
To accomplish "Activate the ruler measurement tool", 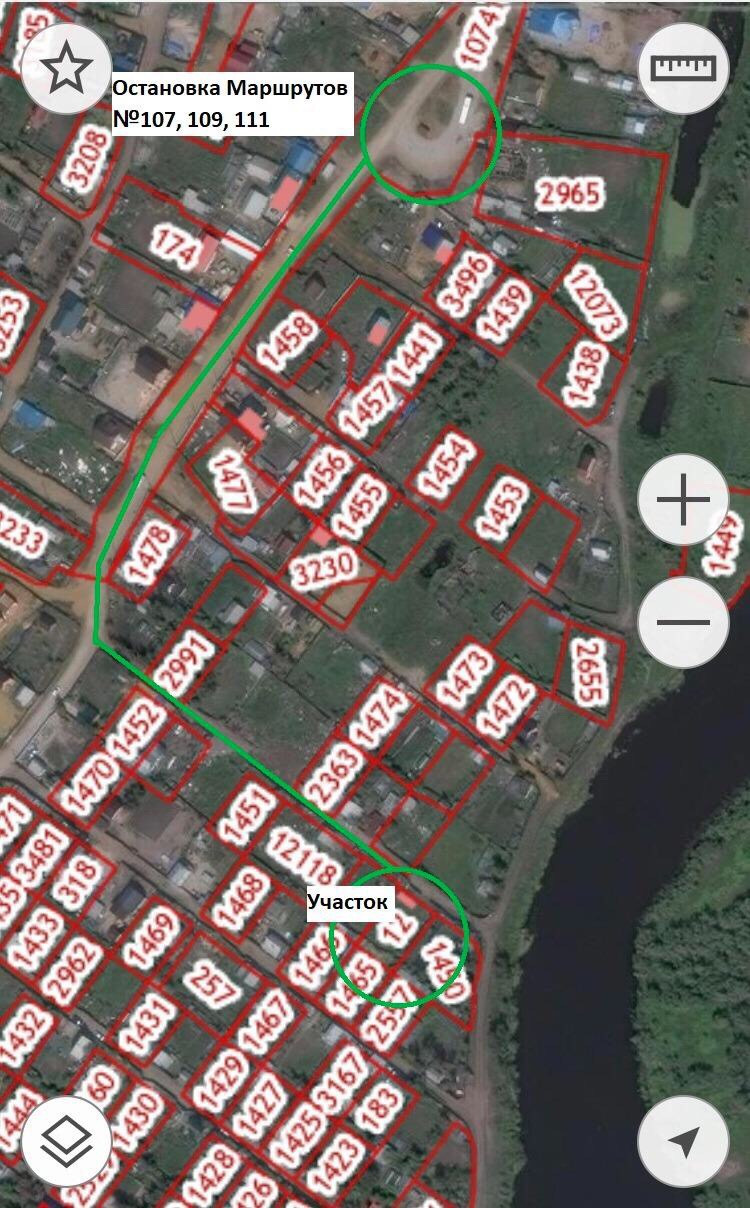I will (x=684, y=68).
